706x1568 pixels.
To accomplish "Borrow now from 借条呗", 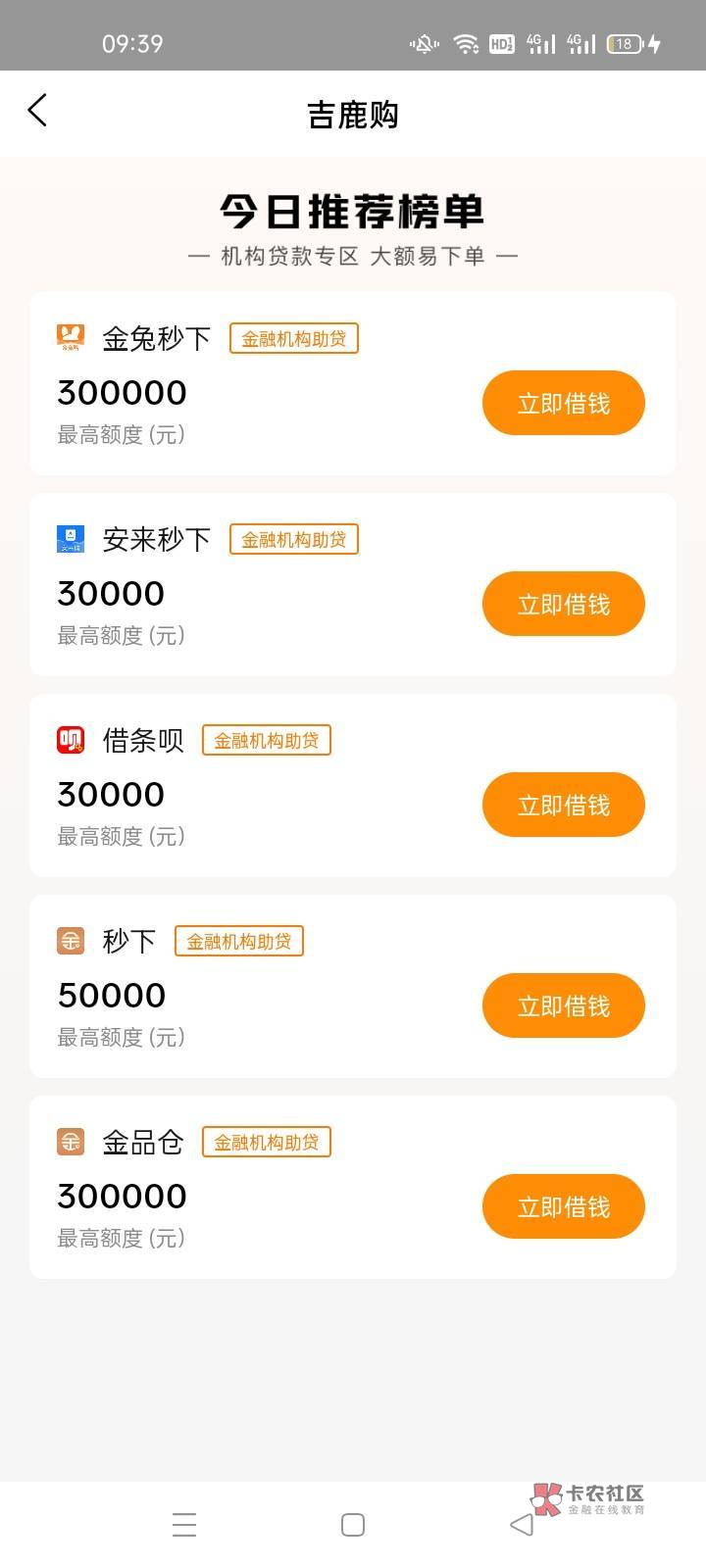I will pos(563,805).
